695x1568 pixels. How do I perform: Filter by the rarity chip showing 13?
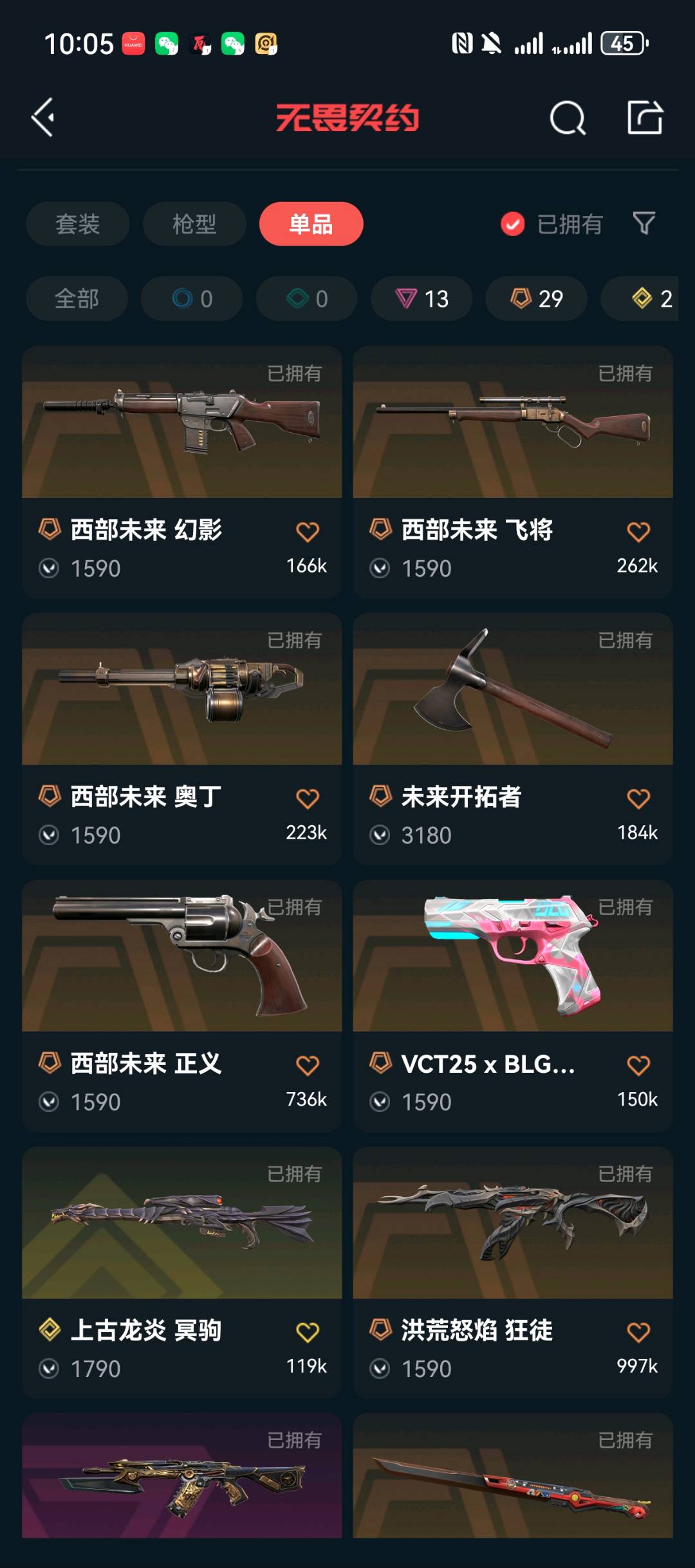(x=422, y=298)
